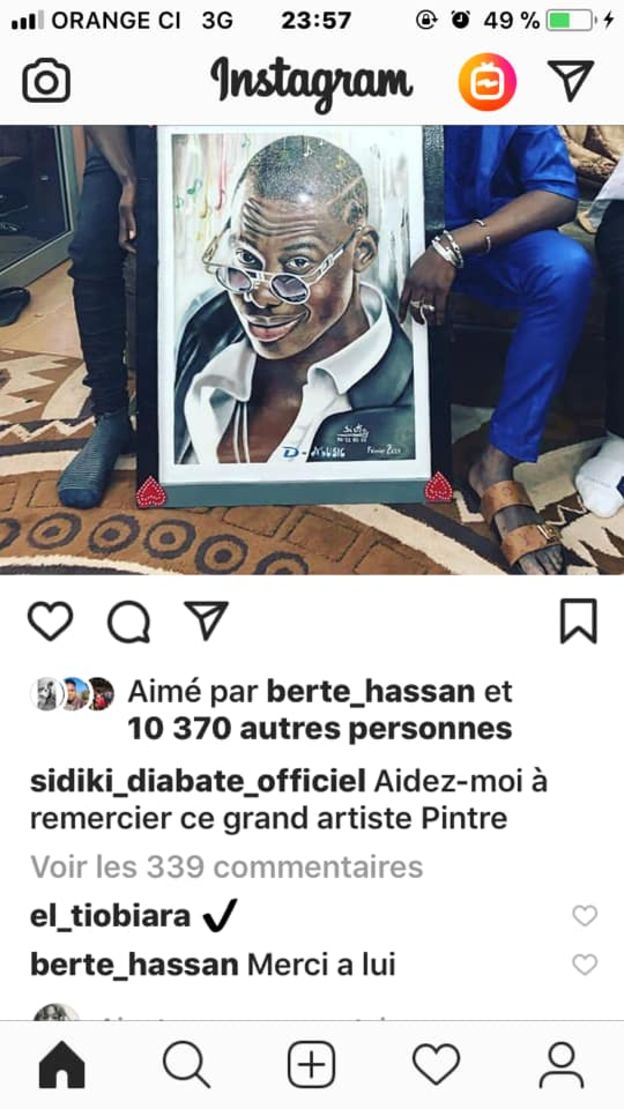
Task: Switch to the Search tab
Action: tap(186, 1064)
